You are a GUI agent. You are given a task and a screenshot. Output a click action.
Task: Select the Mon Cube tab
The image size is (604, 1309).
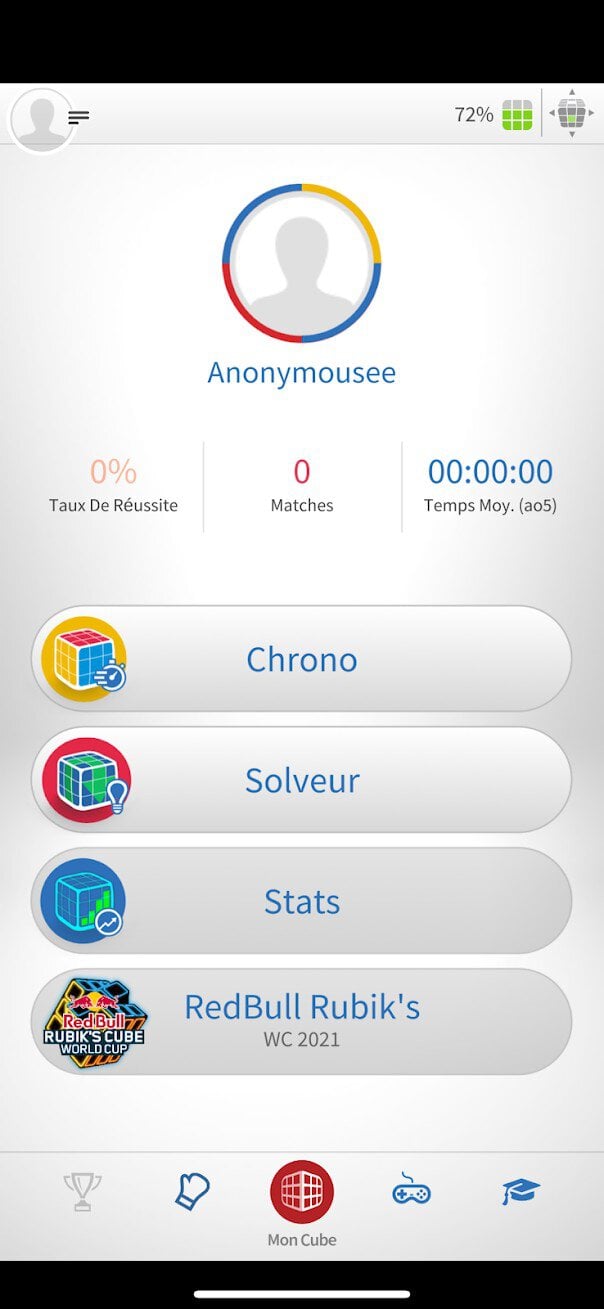point(301,1193)
